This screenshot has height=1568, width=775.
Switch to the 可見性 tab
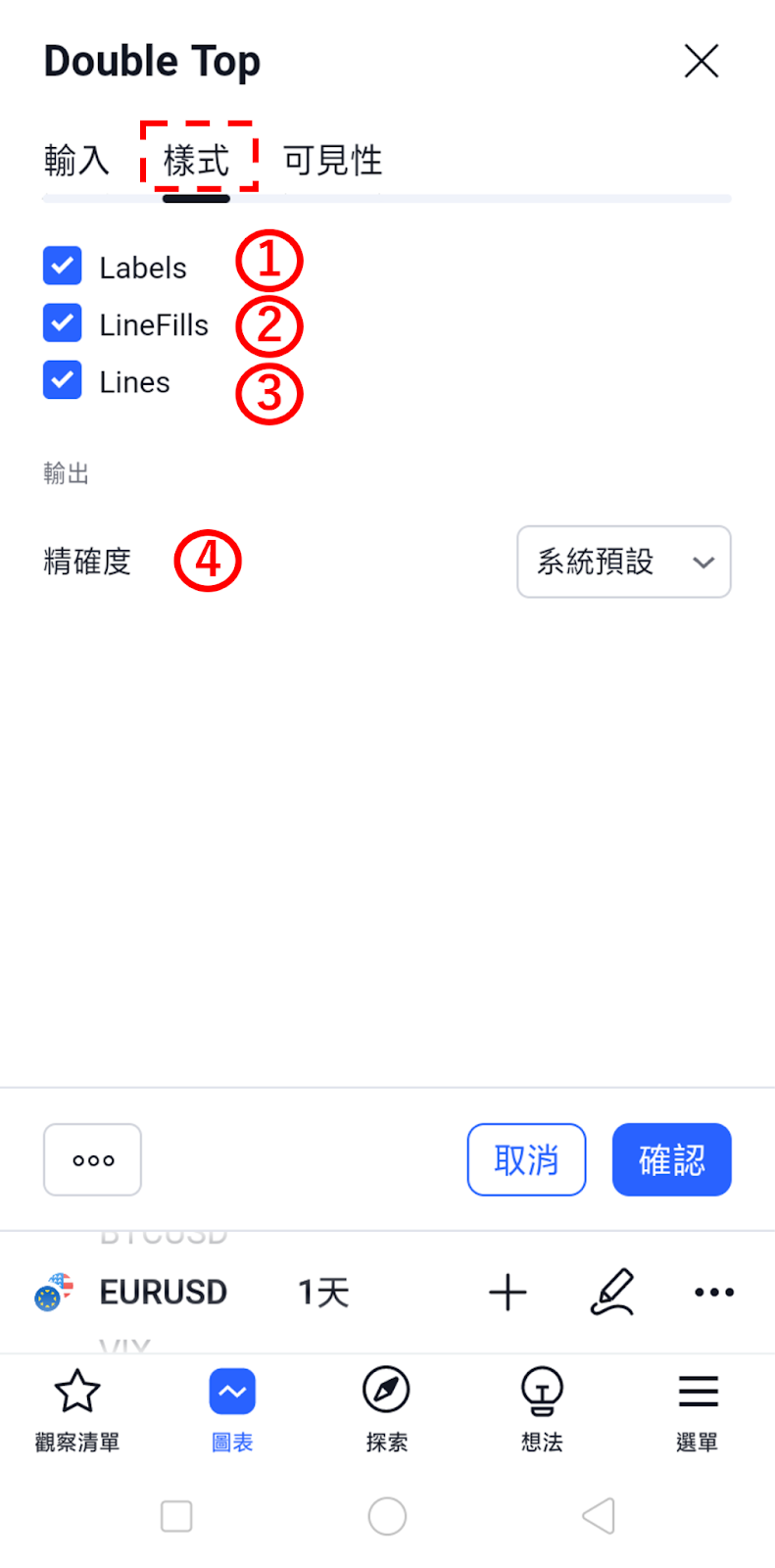tap(332, 160)
